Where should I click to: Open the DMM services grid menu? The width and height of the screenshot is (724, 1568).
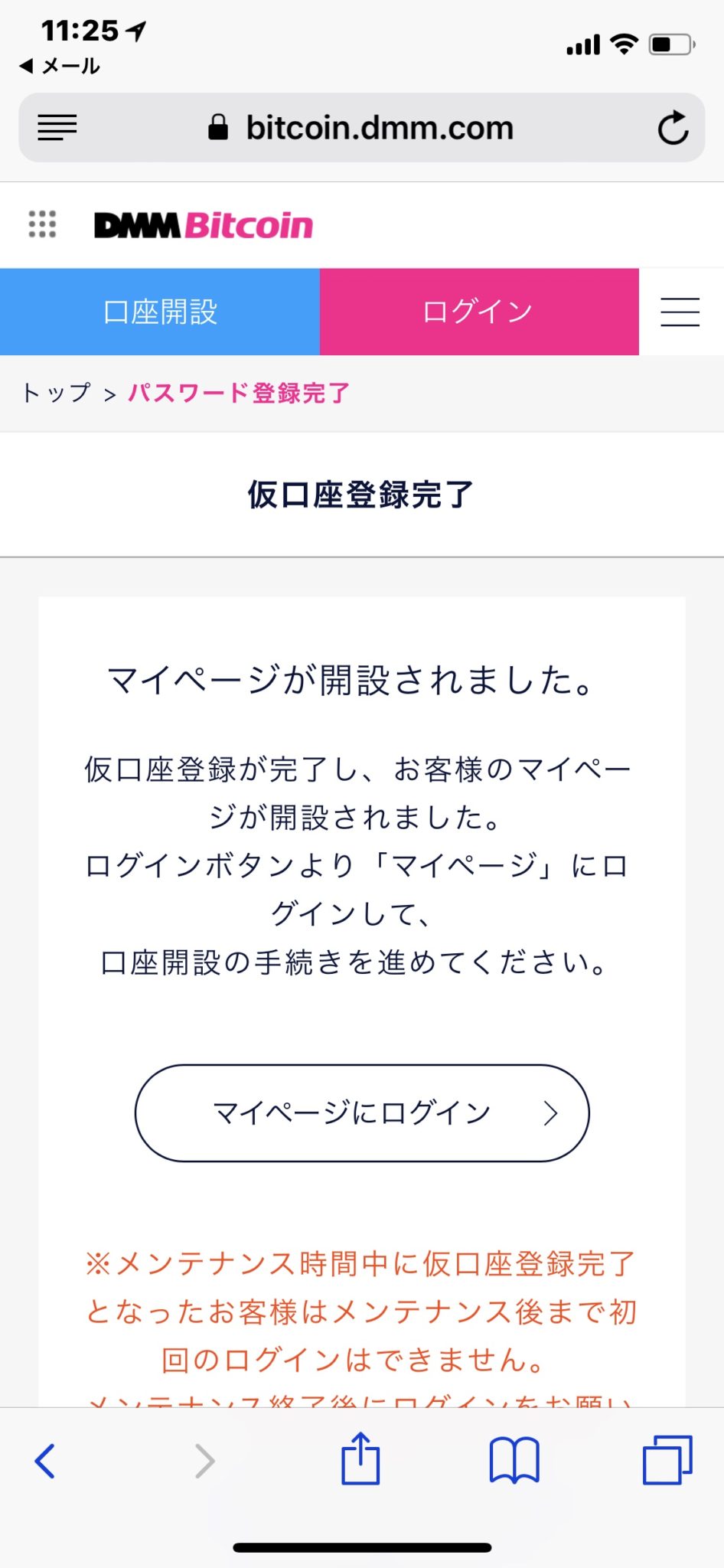[x=42, y=224]
